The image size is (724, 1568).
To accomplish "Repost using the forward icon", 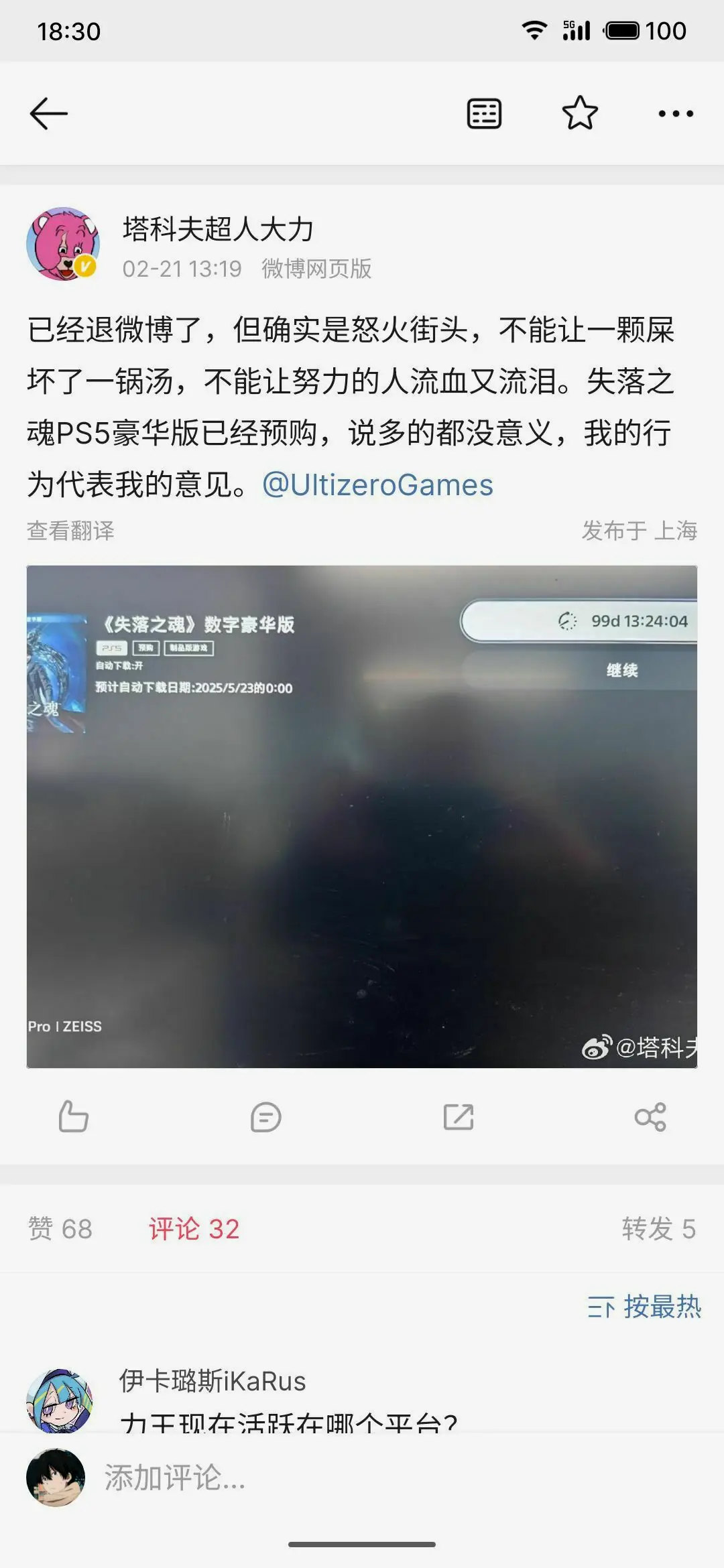I will 459,1117.
